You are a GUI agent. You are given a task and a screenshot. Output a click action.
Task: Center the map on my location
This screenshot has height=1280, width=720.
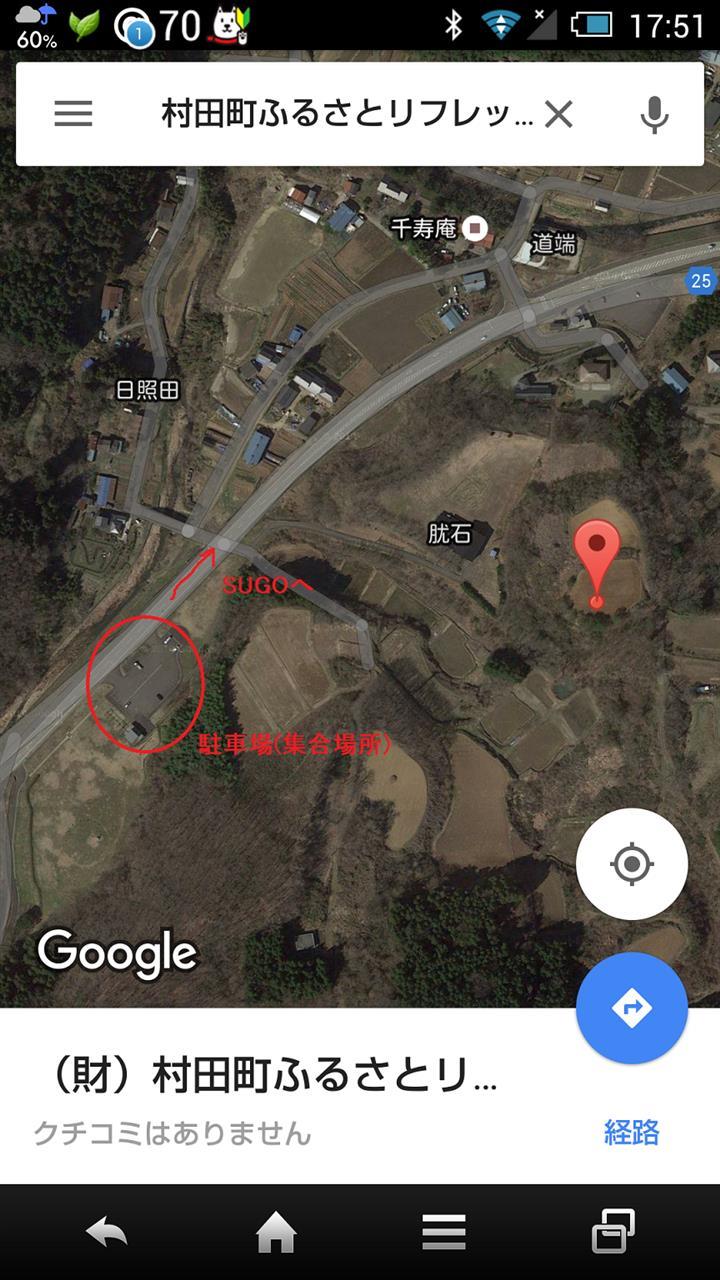pos(632,864)
